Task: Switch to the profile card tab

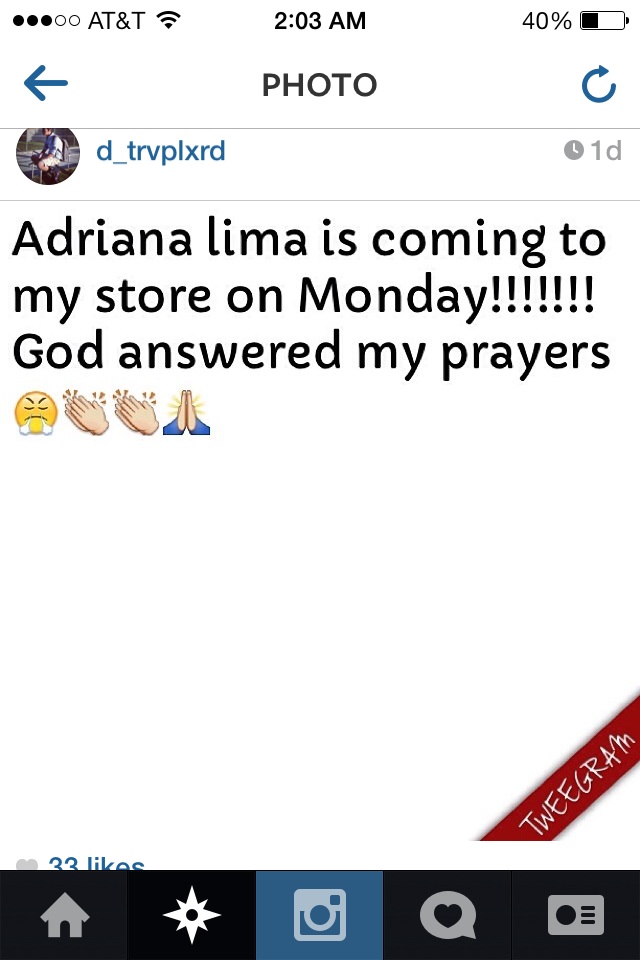Action: pos(576,915)
